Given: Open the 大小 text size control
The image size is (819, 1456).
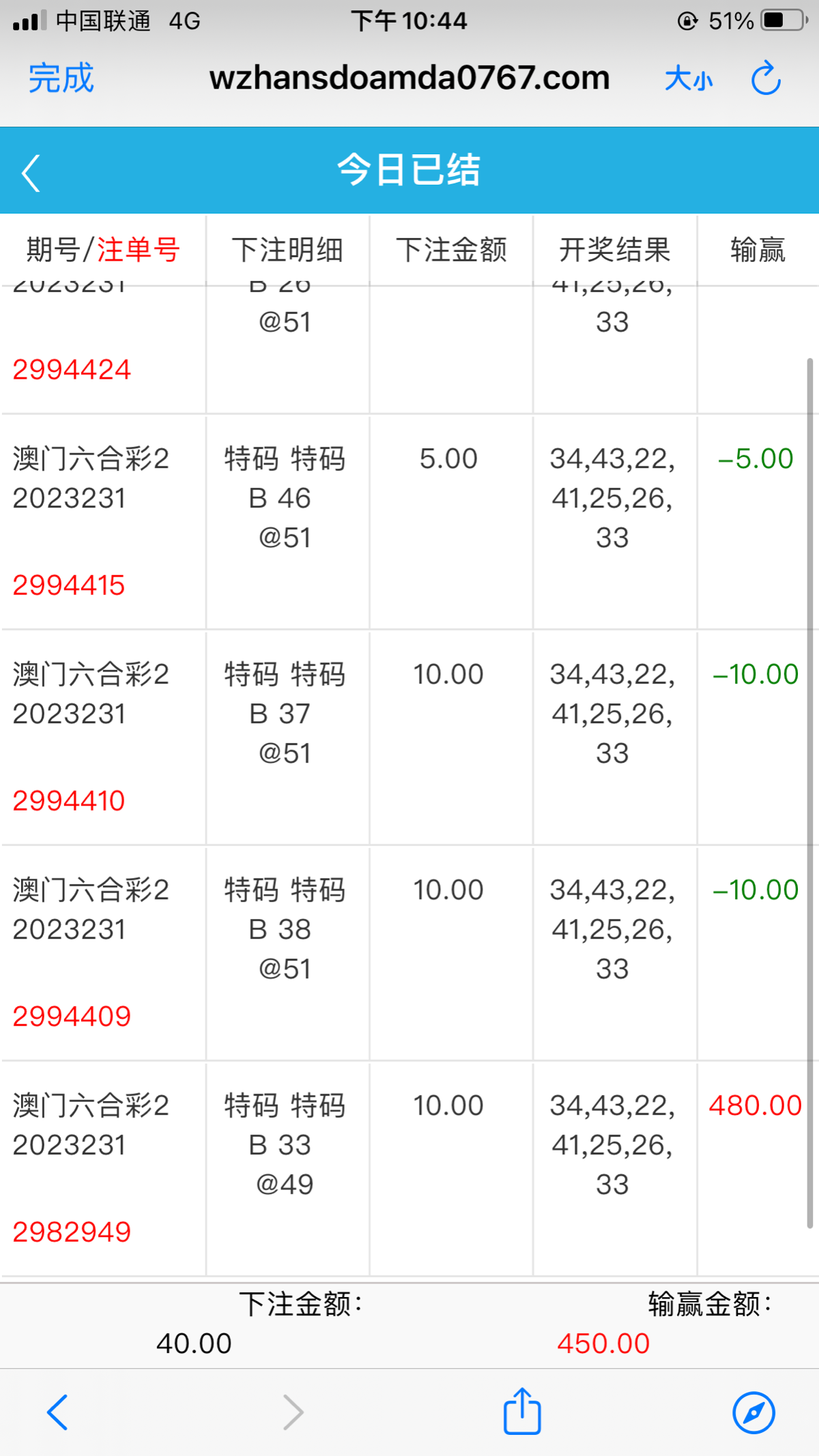Looking at the screenshot, I should click(689, 77).
